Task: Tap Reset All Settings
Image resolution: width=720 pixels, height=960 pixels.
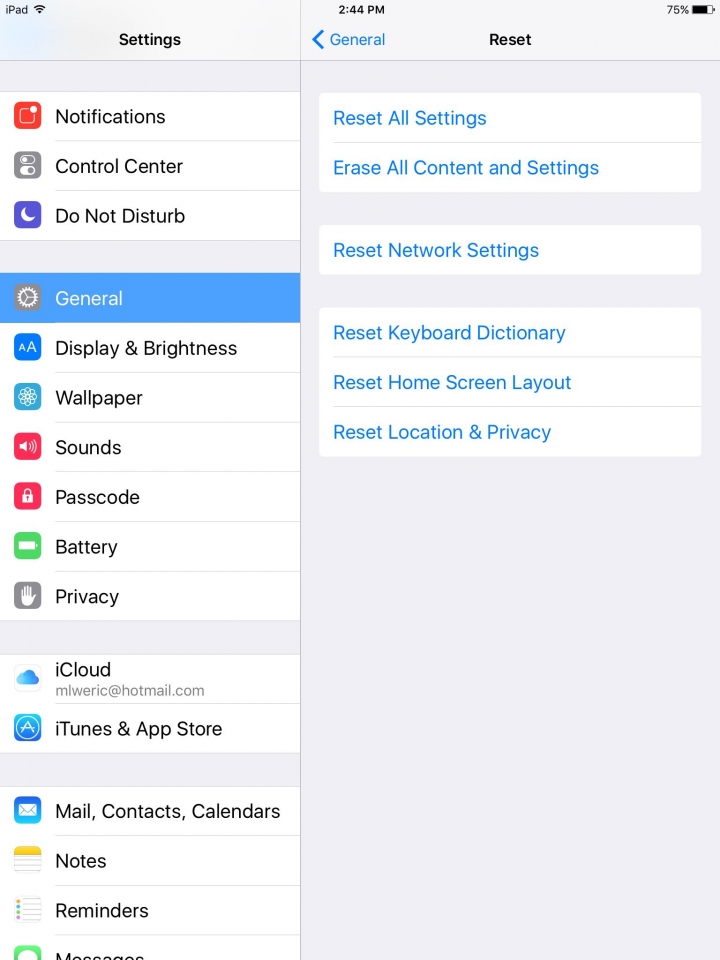Action: click(410, 118)
